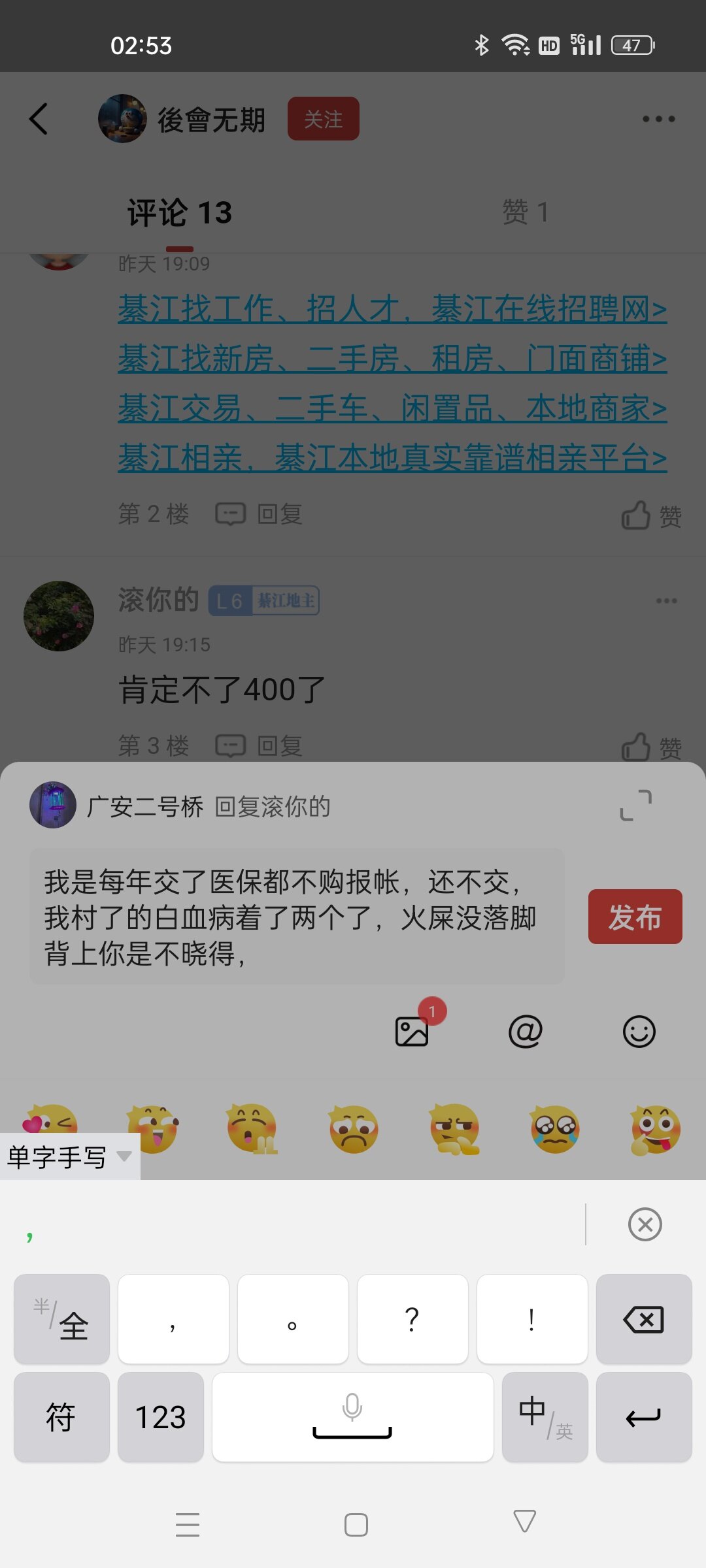Tap the backspace key on the keyboard
This screenshot has width=706, height=1568.
[644, 1320]
